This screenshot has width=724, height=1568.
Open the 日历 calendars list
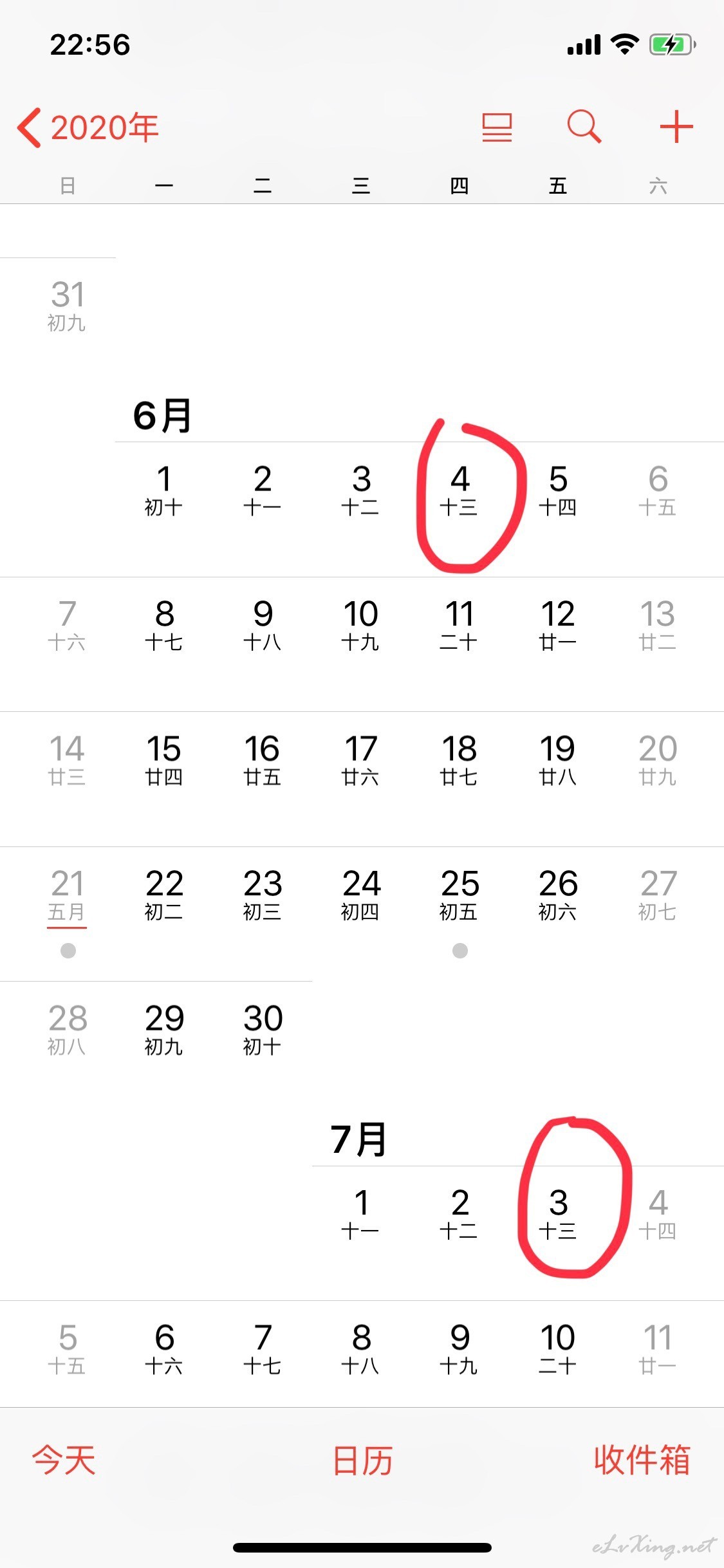coord(362,1460)
